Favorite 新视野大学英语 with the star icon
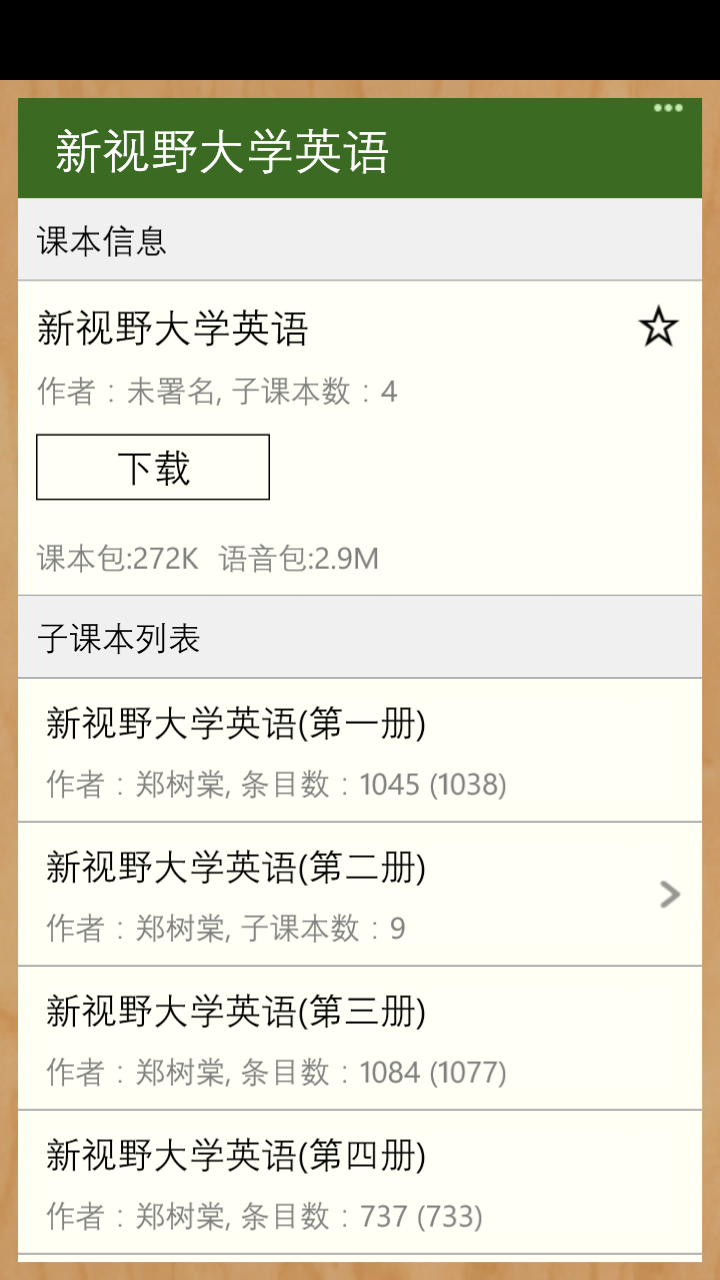720x1280 pixels. coord(658,328)
